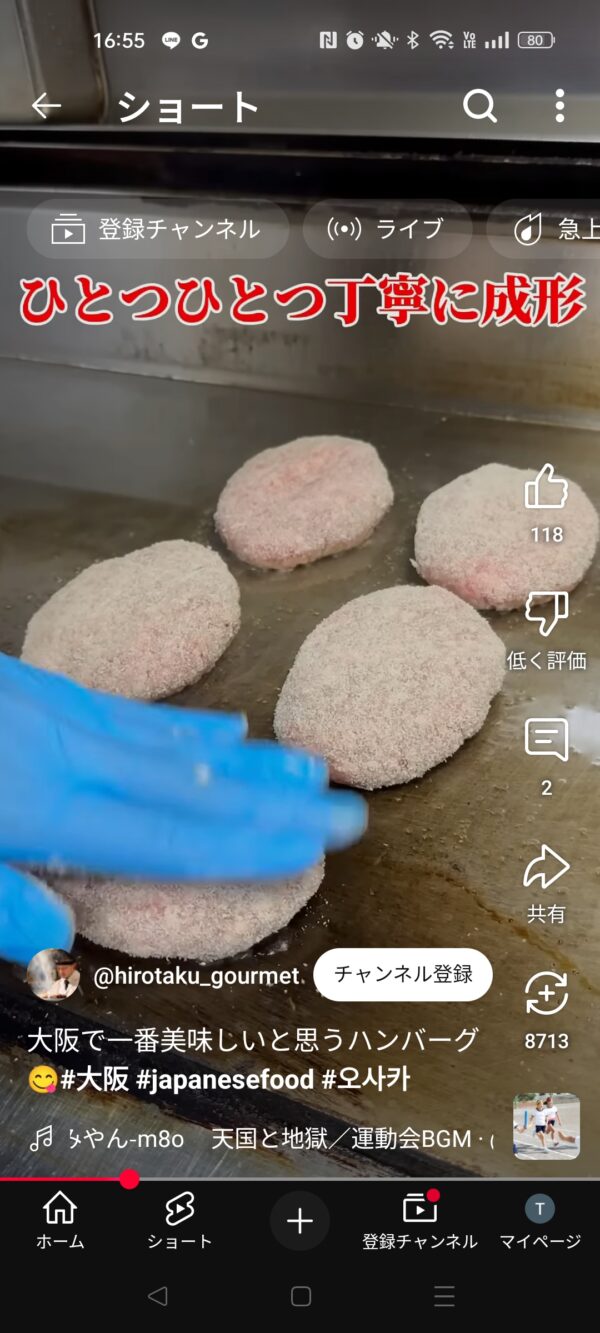The width and height of the screenshot is (600, 1333).
Task: Select the 登録チャンネル chip
Action: click(x=157, y=229)
